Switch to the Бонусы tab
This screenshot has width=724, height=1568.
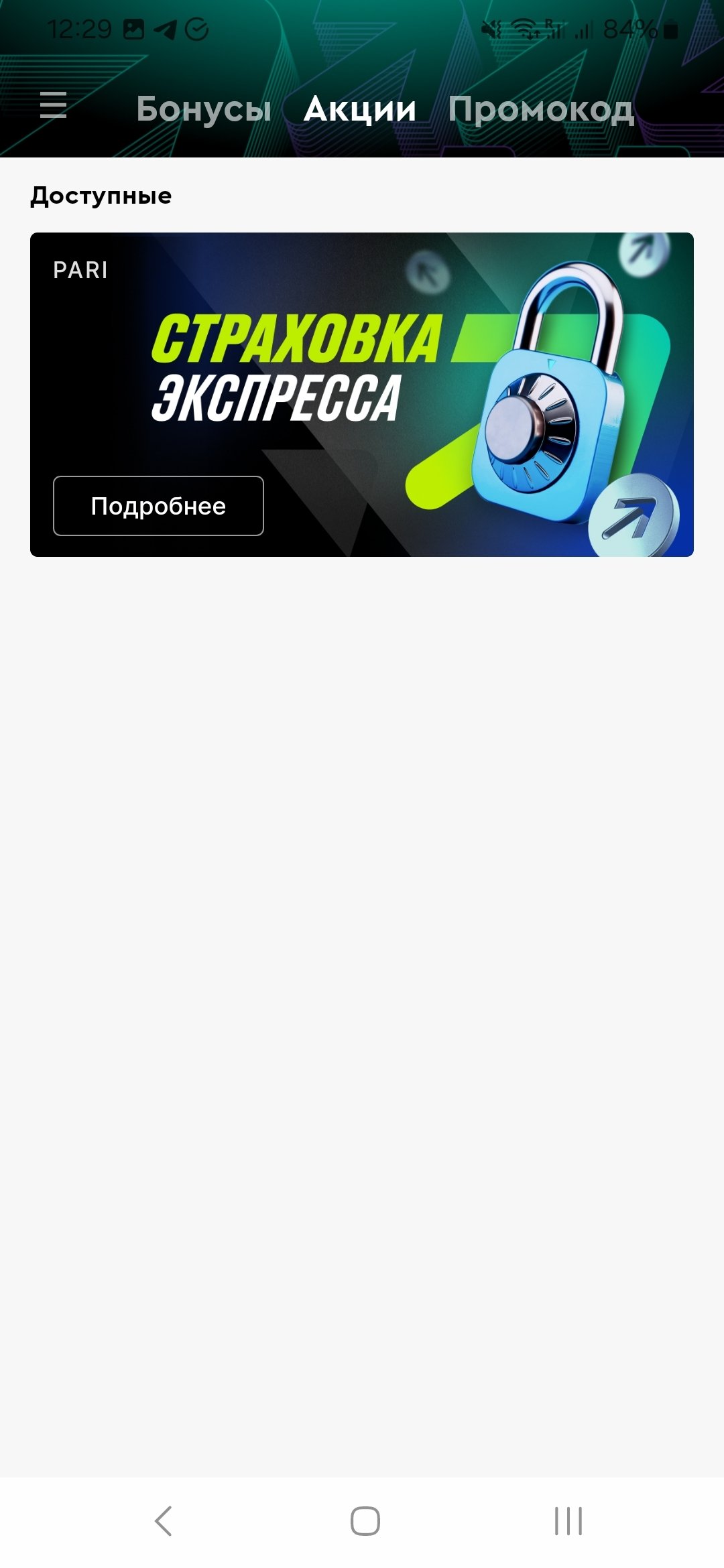tap(204, 109)
